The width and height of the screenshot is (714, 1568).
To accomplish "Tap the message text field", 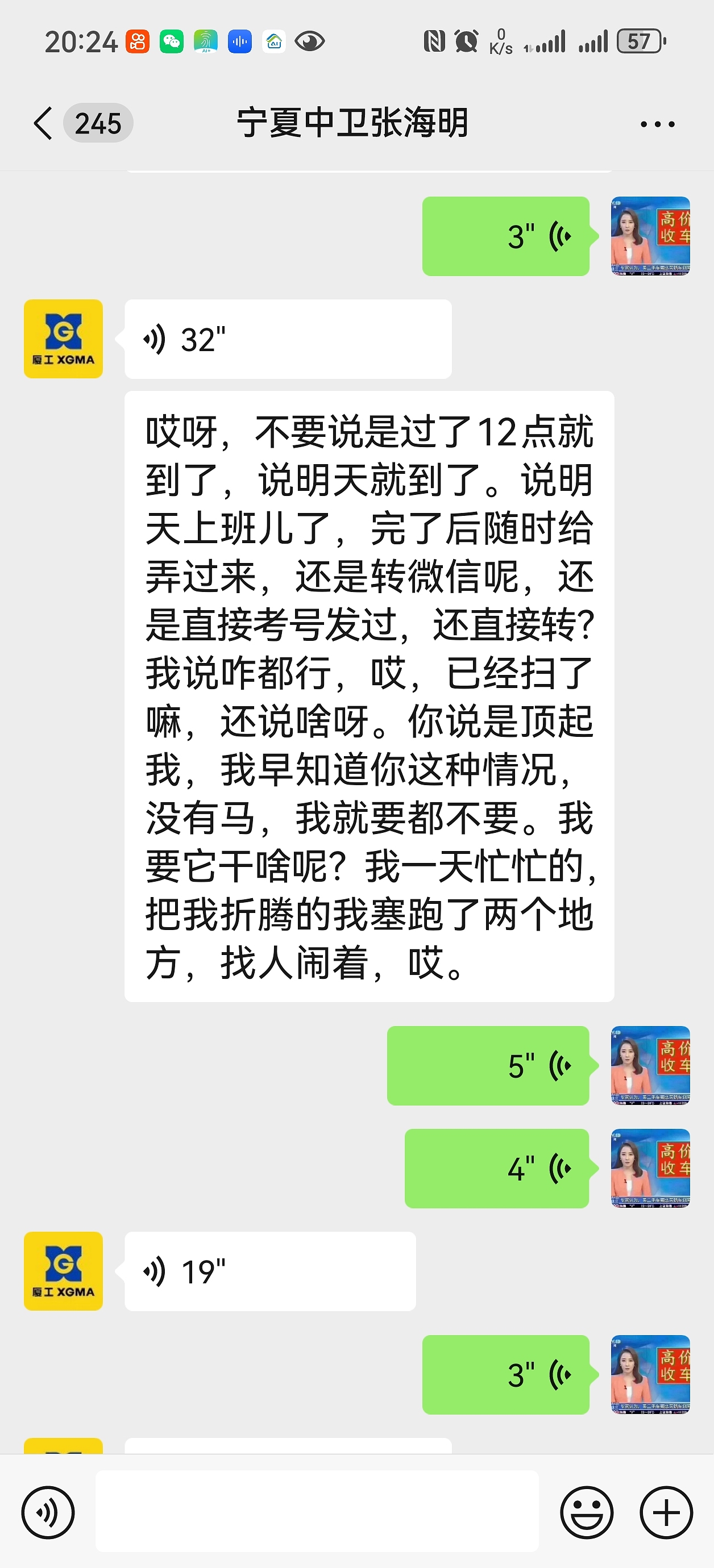I will pos(317,1512).
